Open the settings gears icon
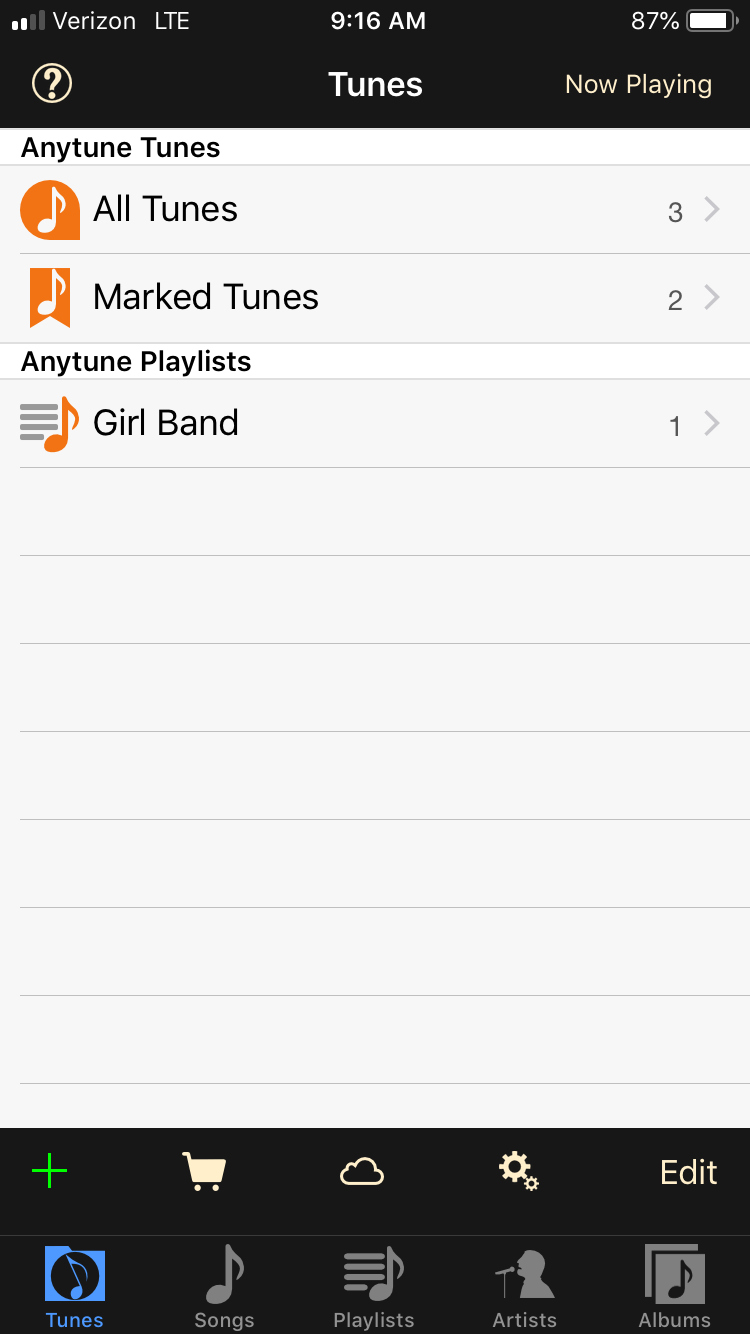The width and height of the screenshot is (750, 1334). point(518,1171)
